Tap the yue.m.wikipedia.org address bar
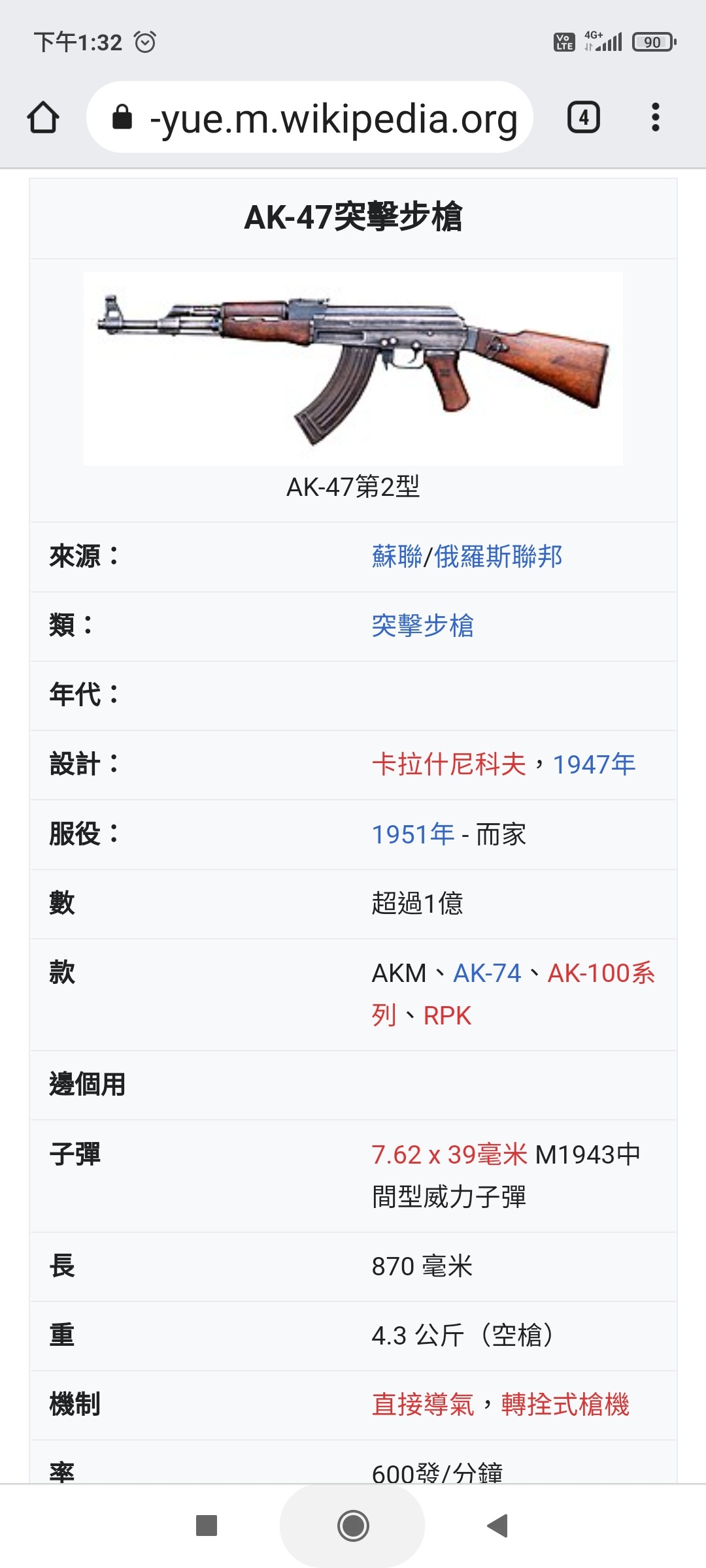 (x=310, y=118)
